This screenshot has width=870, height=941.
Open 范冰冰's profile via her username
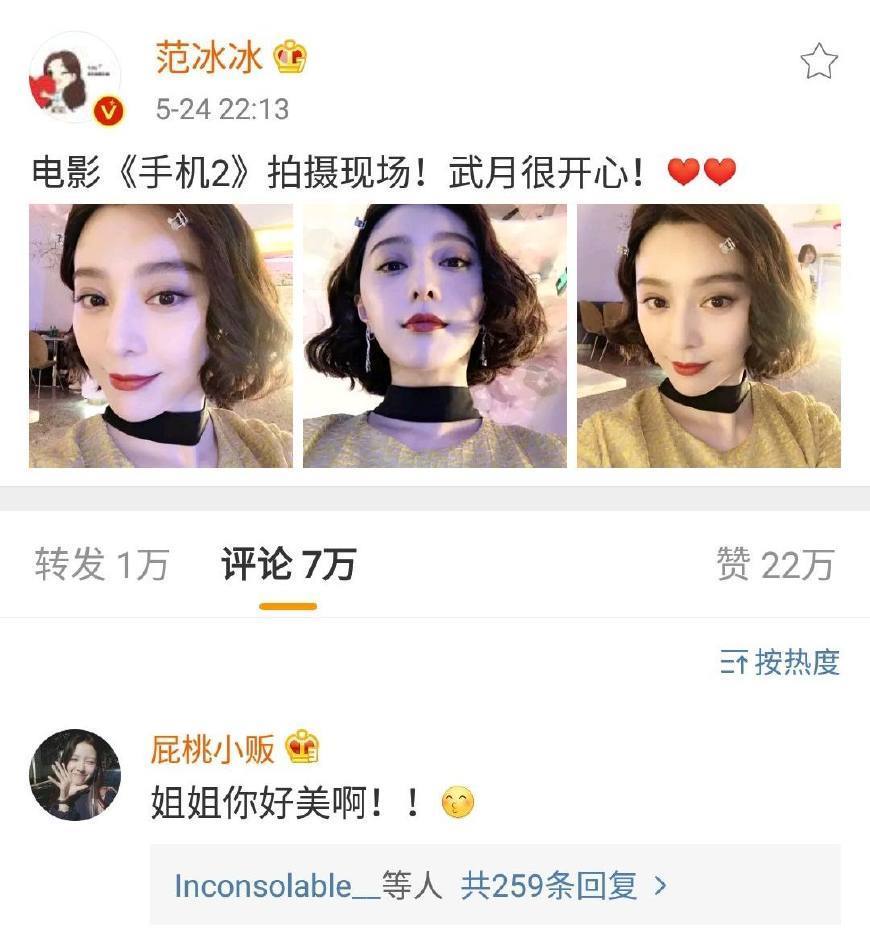208,58
